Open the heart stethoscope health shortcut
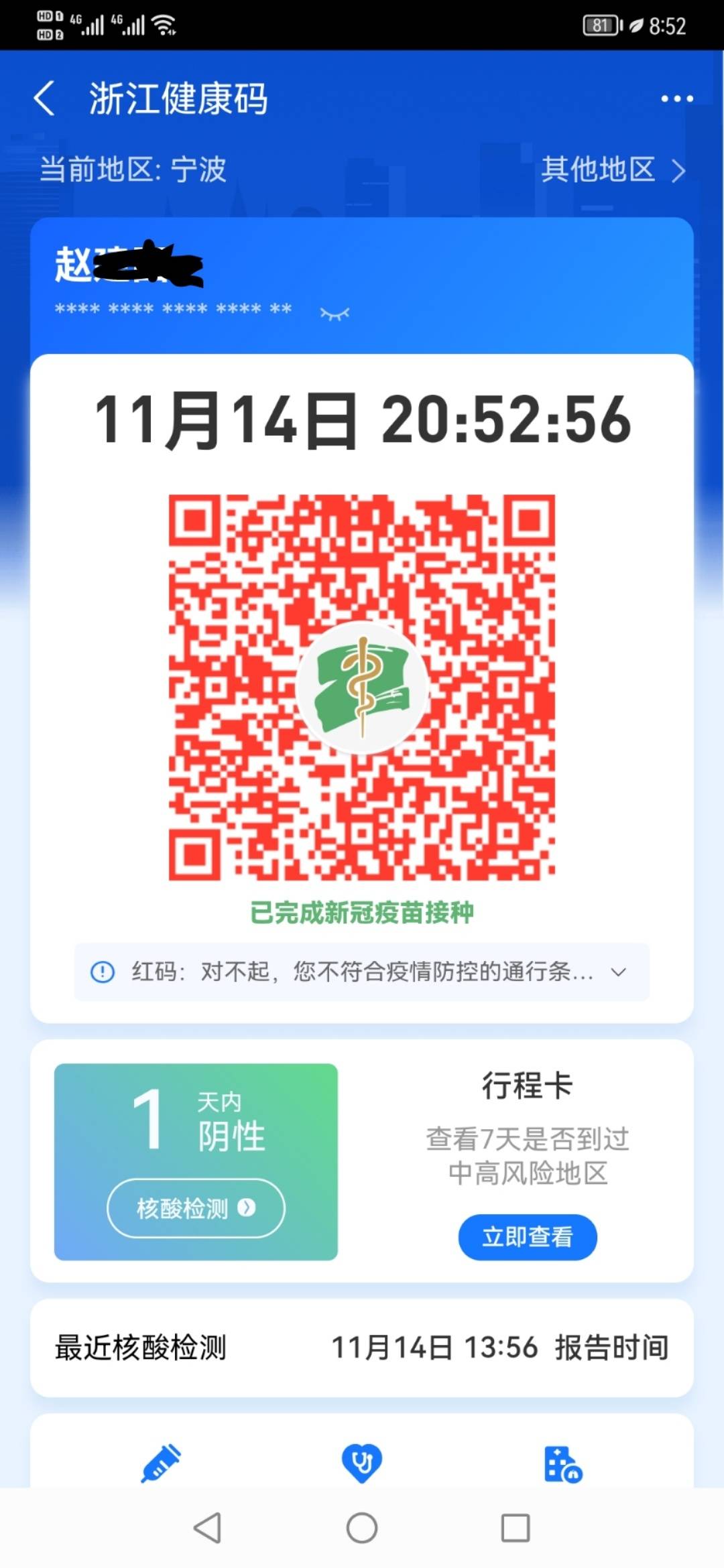This screenshot has height=1568, width=724. [x=361, y=1462]
